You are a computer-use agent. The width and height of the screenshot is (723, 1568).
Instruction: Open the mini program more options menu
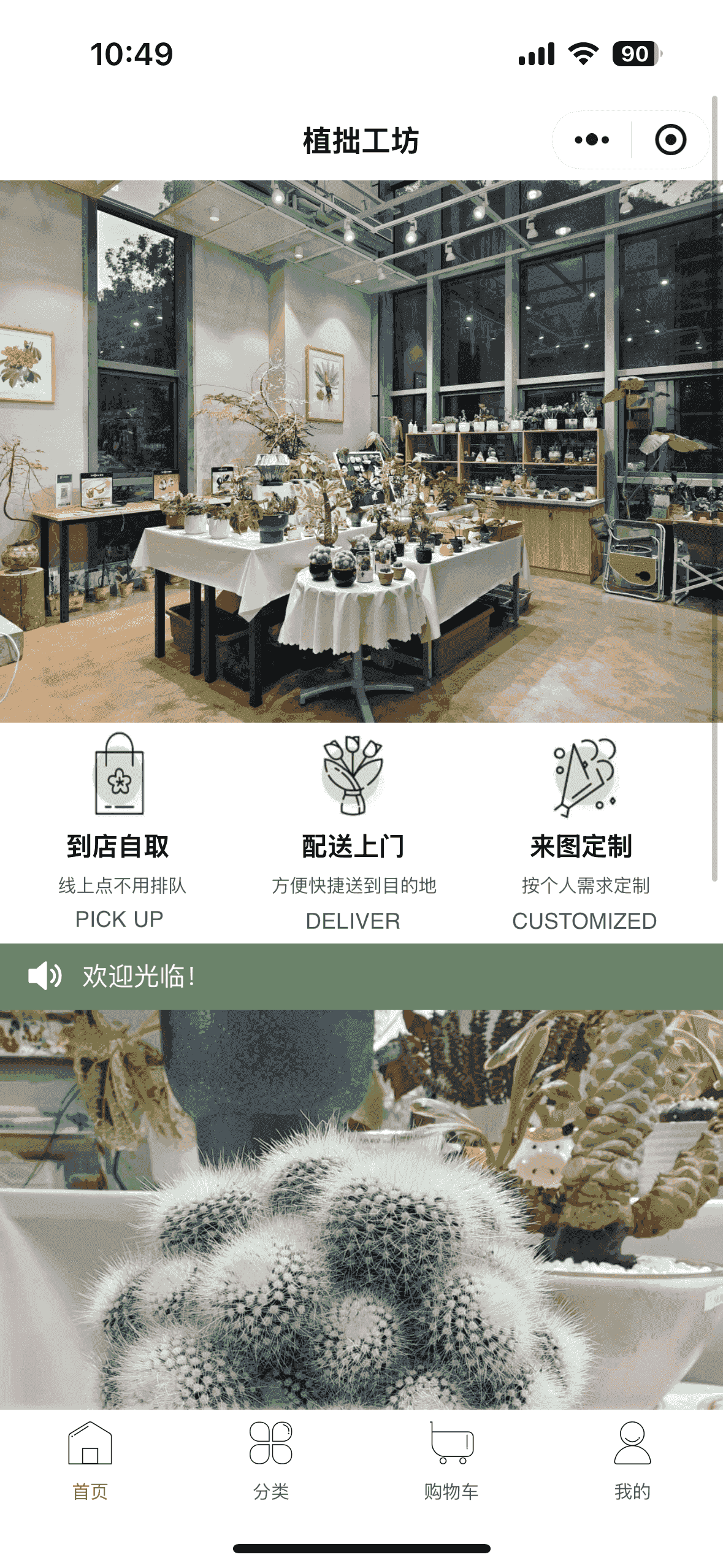[x=592, y=140]
